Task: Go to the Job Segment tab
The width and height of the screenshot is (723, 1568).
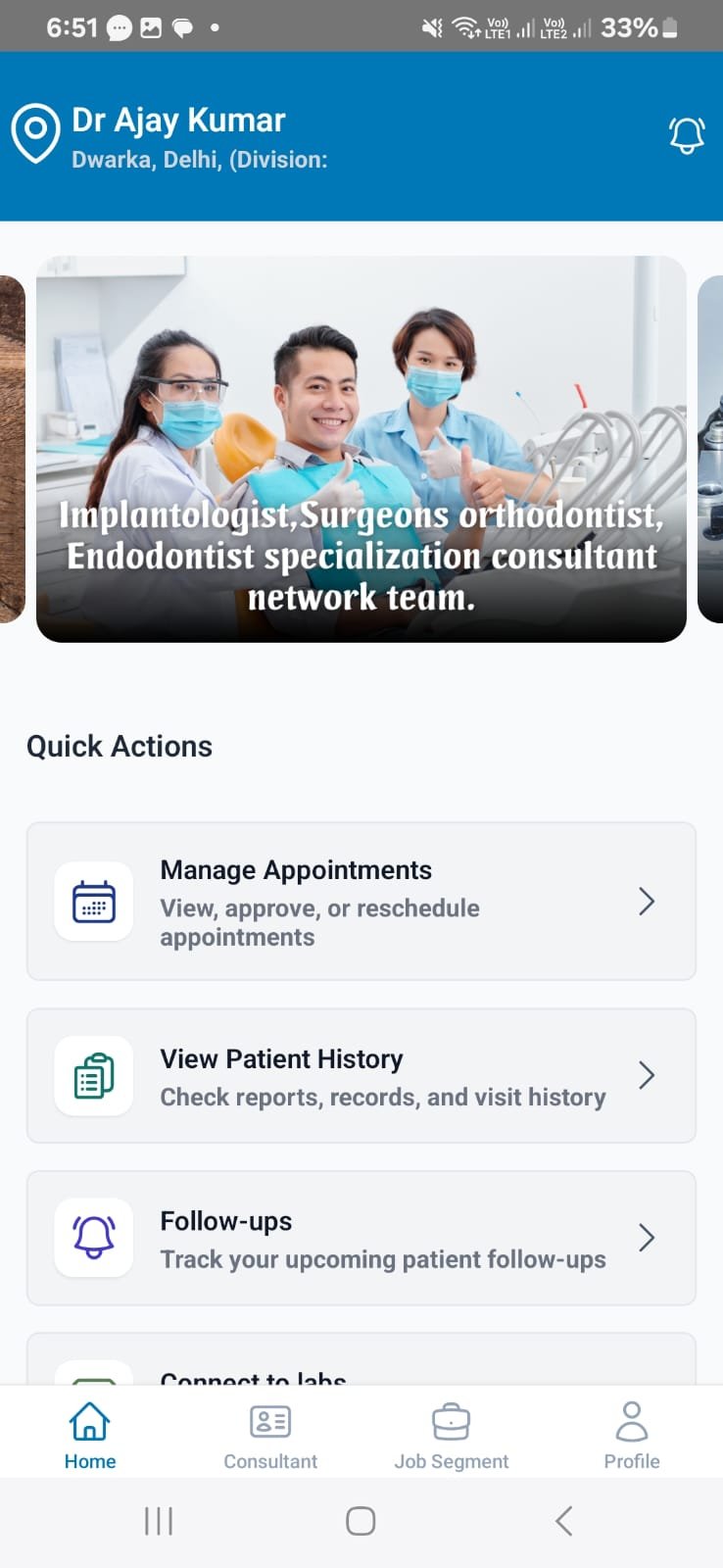Action: coord(451,1434)
